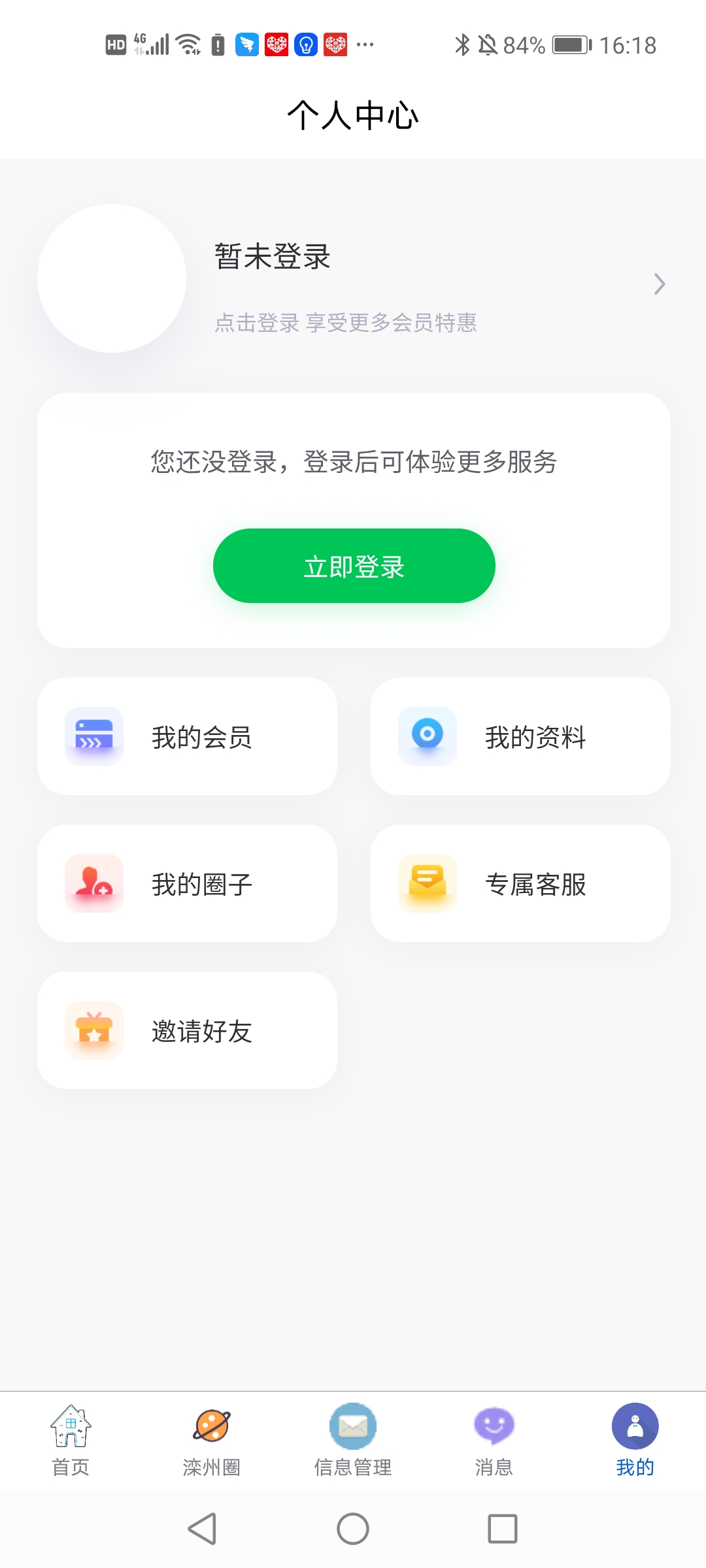Open 我的会员 card
Image resolution: width=706 pixels, height=1568 pixels.
pos(187,736)
